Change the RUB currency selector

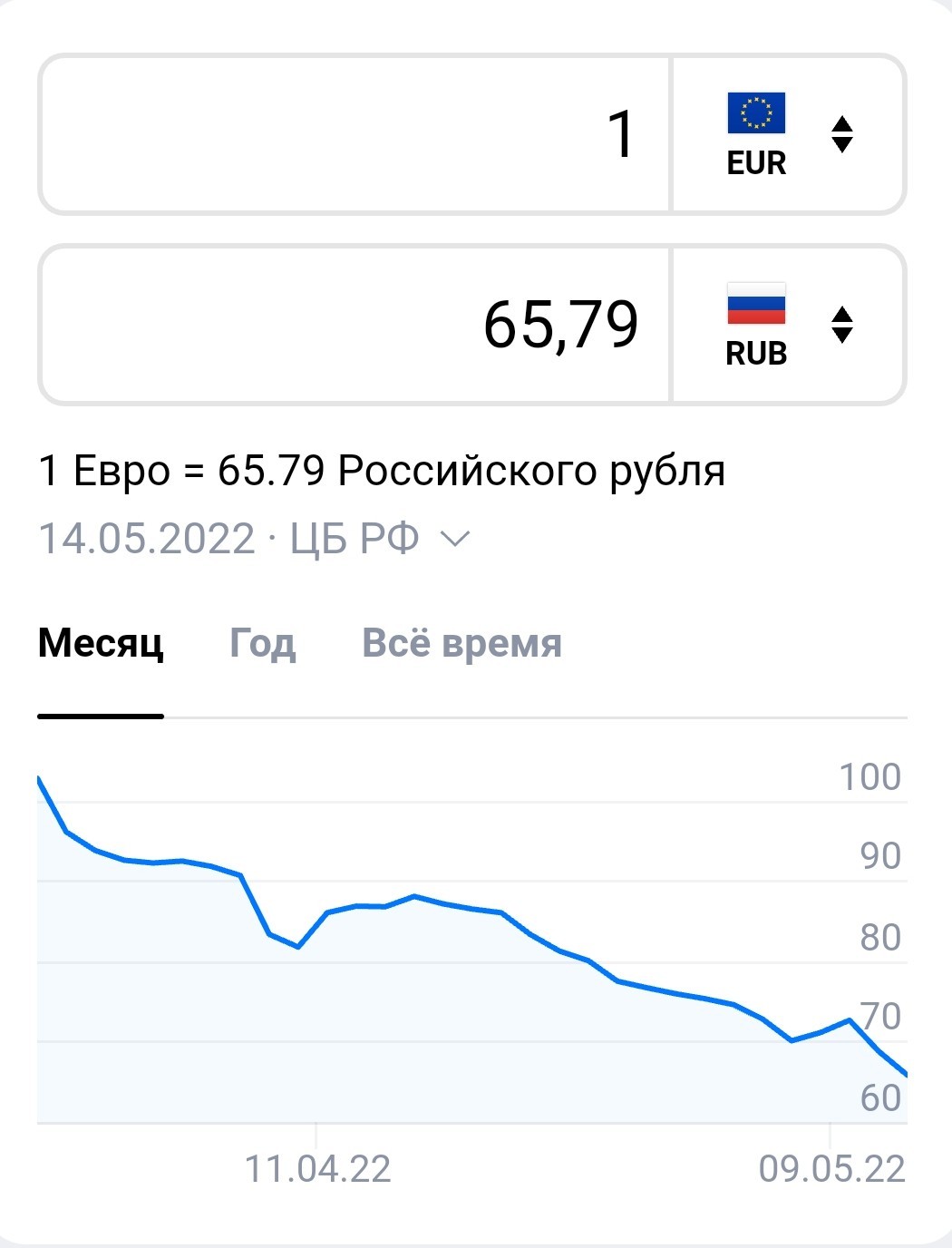pyautogui.click(x=788, y=325)
